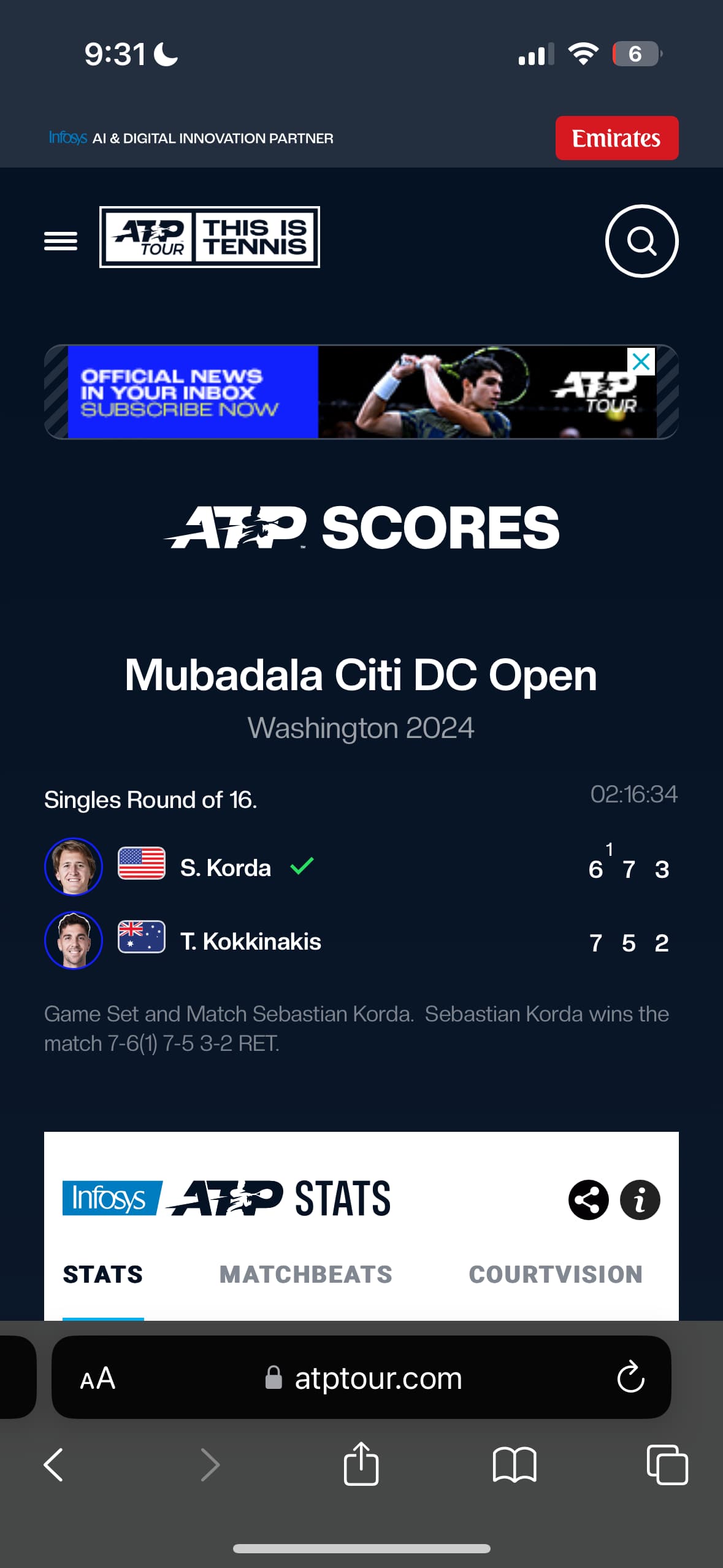The height and width of the screenshot is (1568, 723).
Task: Switch to the CourtVision tab
Action: [x=555, y=1274]
